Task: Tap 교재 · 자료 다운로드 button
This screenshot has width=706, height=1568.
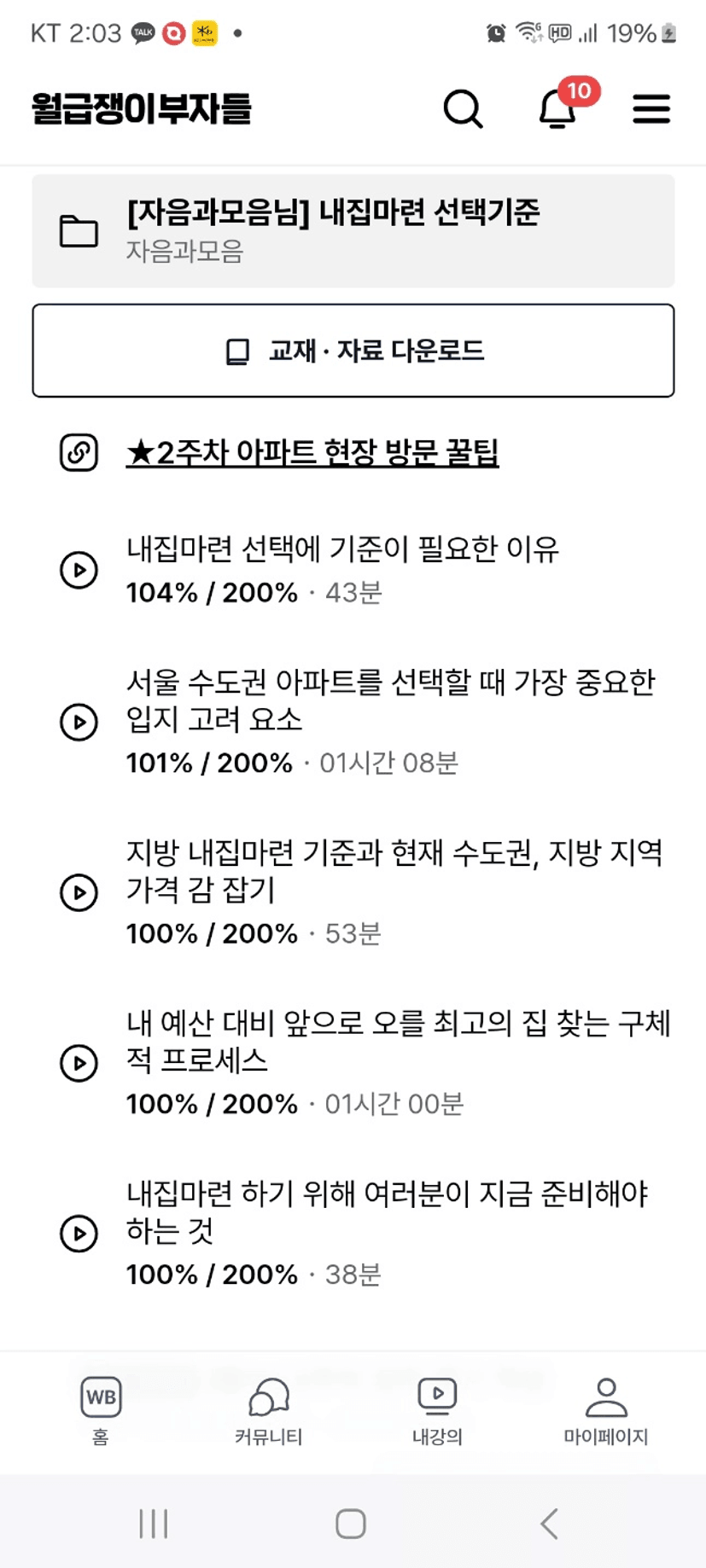Action: (x=353, y=351)
